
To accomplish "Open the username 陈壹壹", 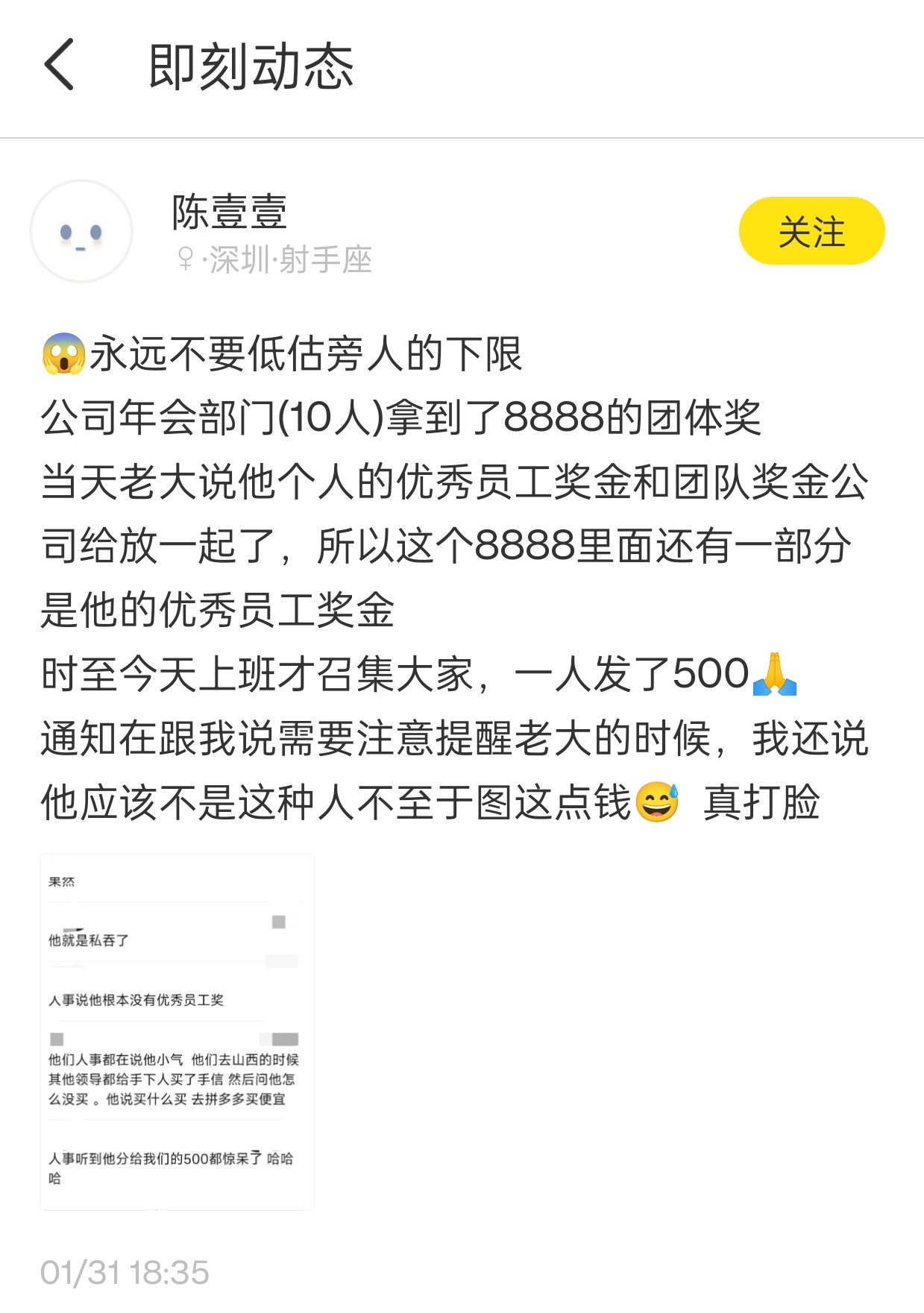I will coord(229,212).
